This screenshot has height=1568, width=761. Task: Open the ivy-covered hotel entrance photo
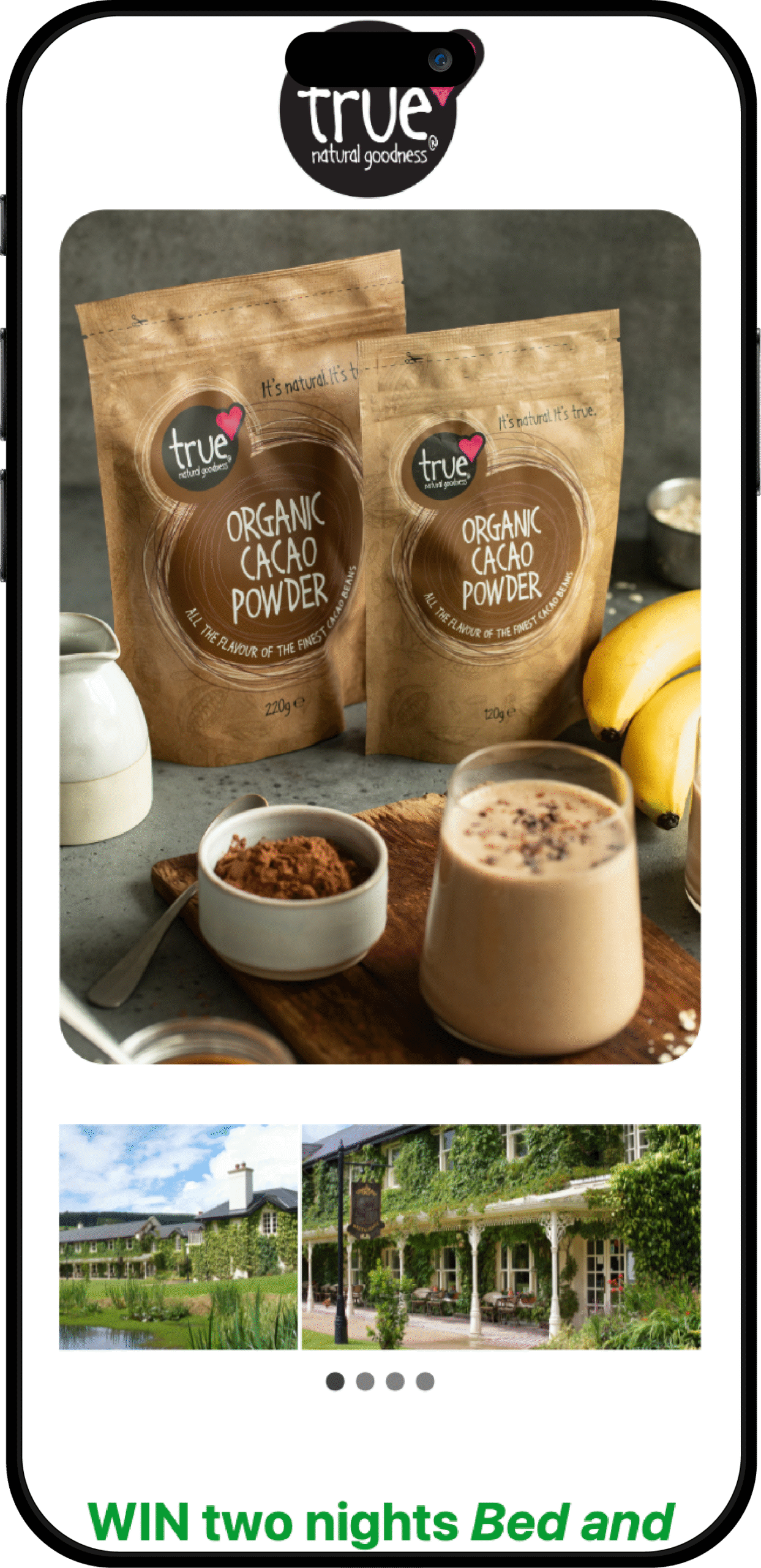coord(501,1236)
